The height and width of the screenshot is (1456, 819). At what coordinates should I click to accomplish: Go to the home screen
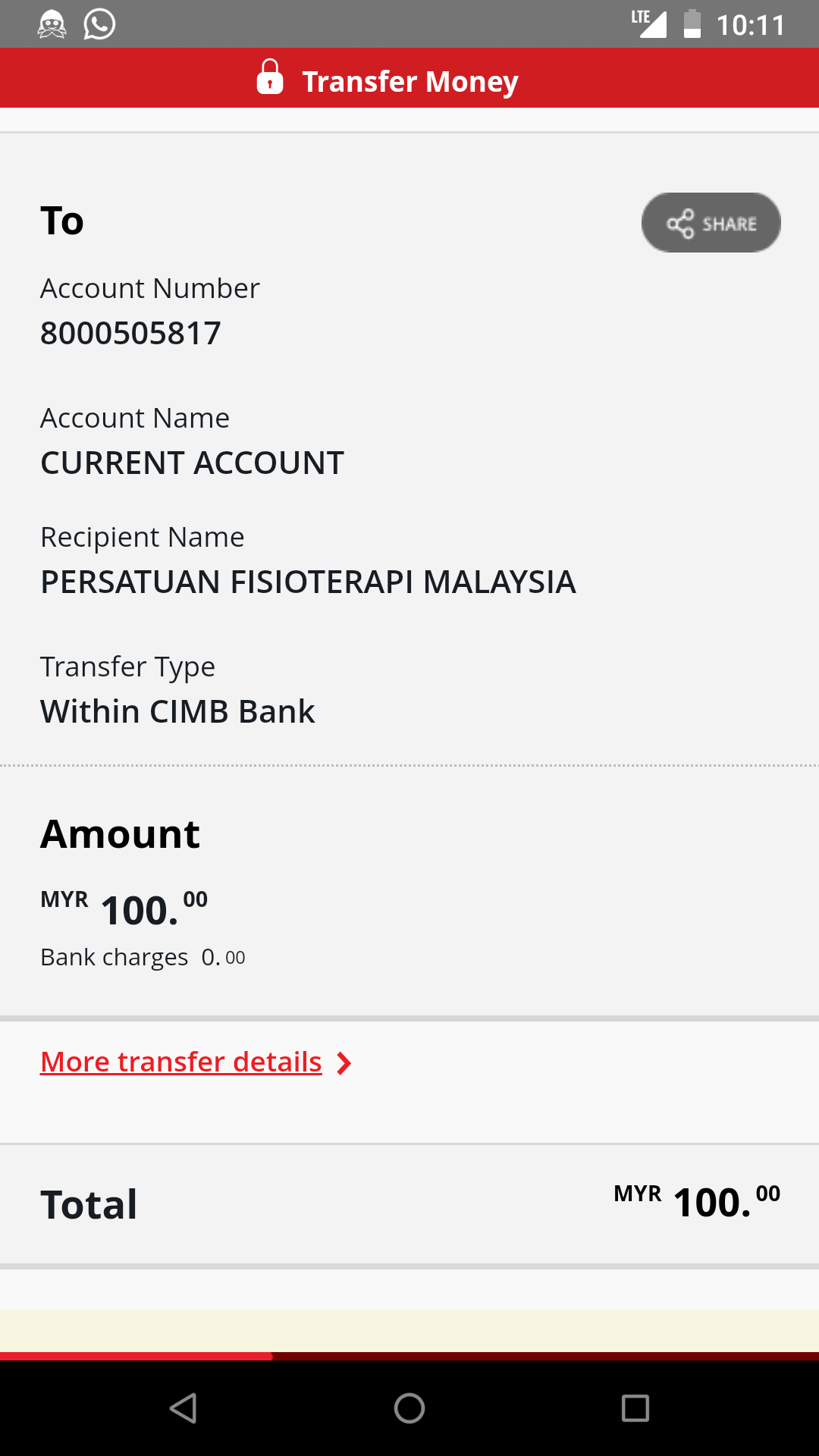click(x=409, y=1408)
